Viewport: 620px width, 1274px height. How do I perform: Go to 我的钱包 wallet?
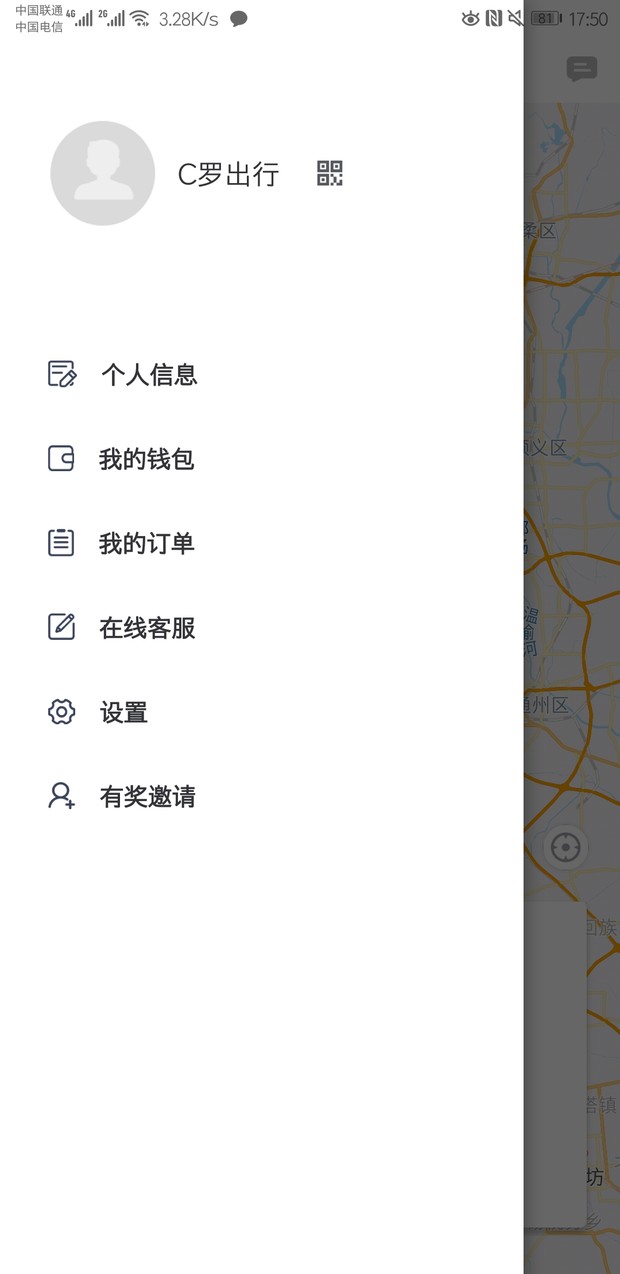click(262, 459)
